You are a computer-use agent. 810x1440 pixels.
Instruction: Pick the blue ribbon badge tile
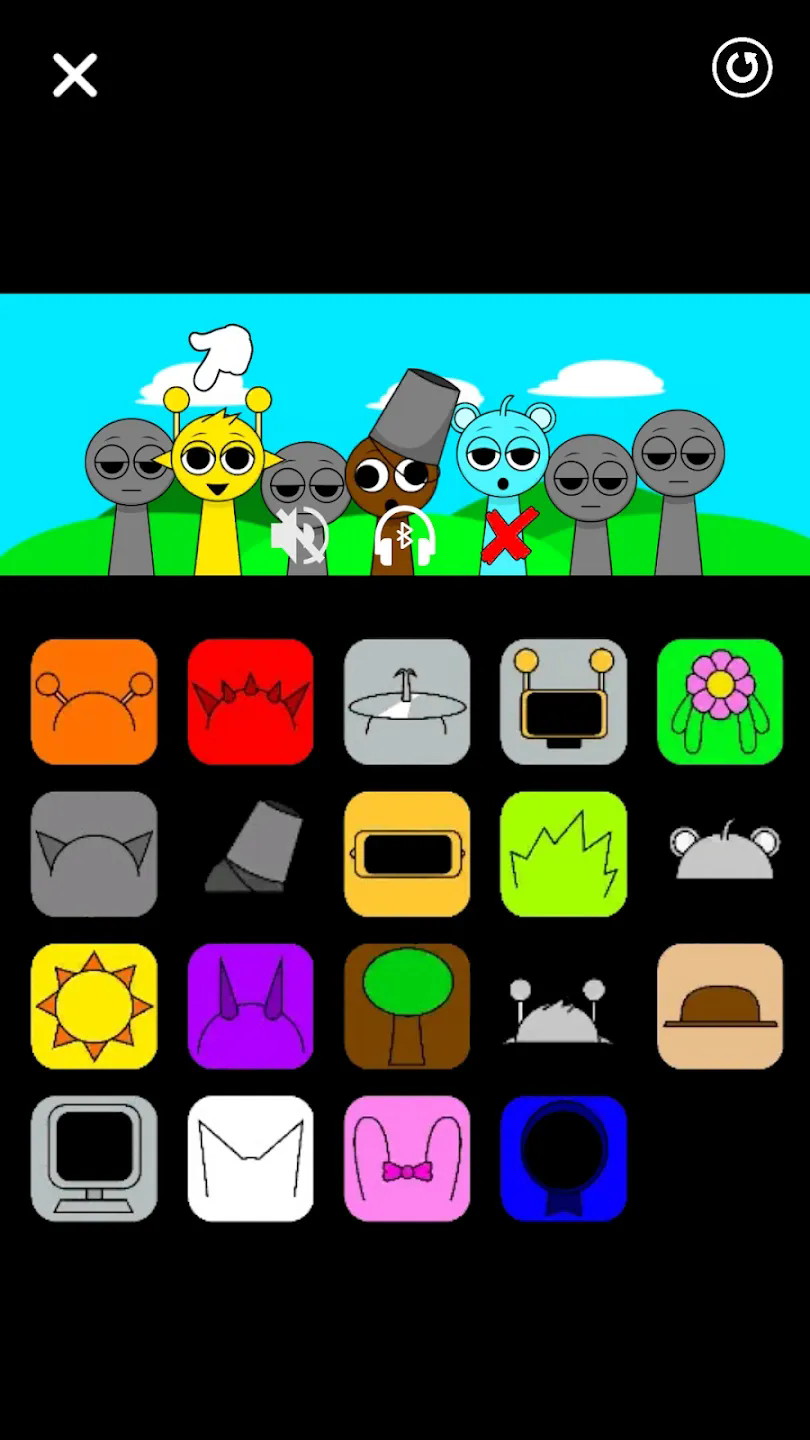click(x=563, y=1158)
